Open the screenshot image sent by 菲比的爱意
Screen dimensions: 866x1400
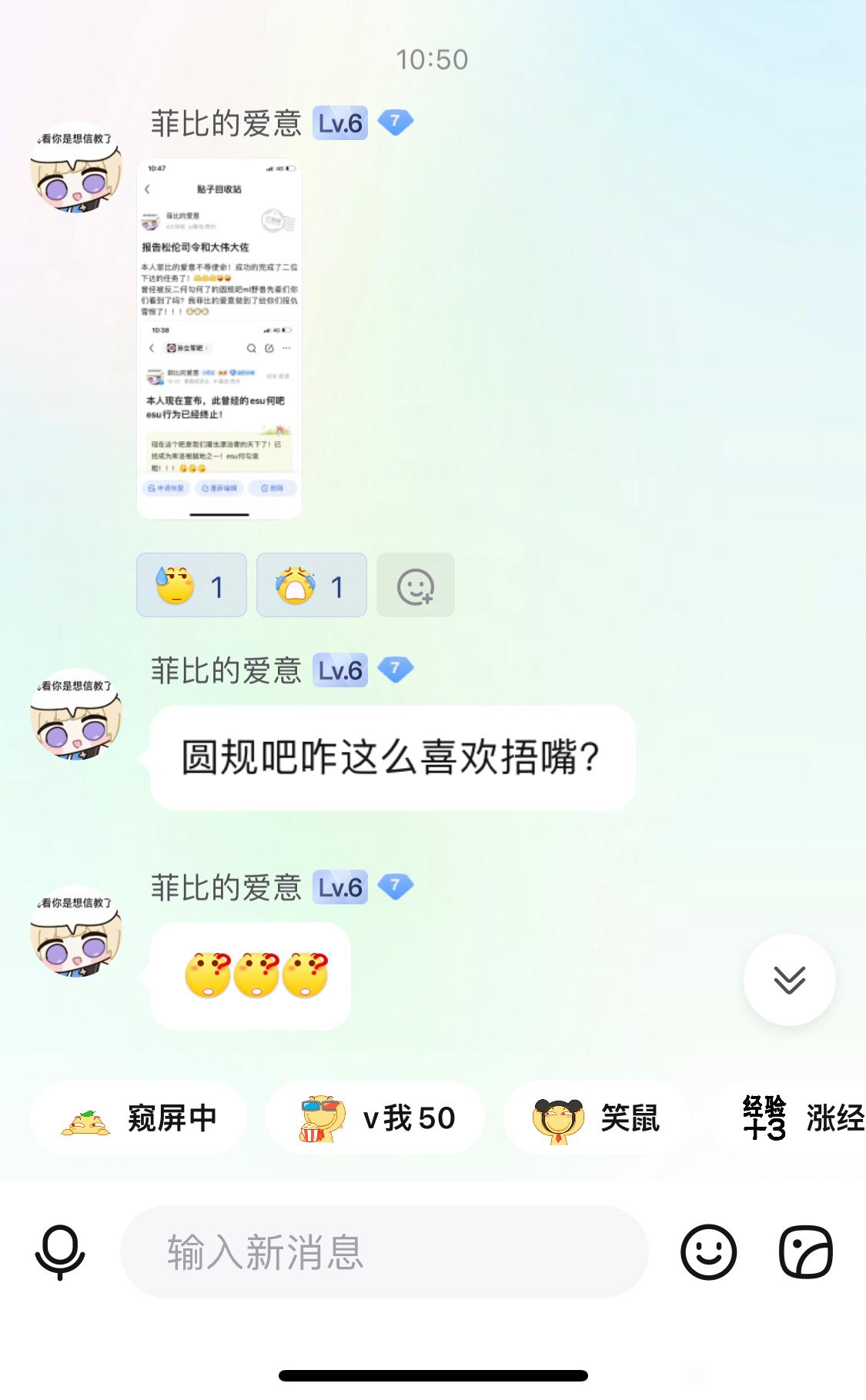pyautogui.click(x=219, y=339)
